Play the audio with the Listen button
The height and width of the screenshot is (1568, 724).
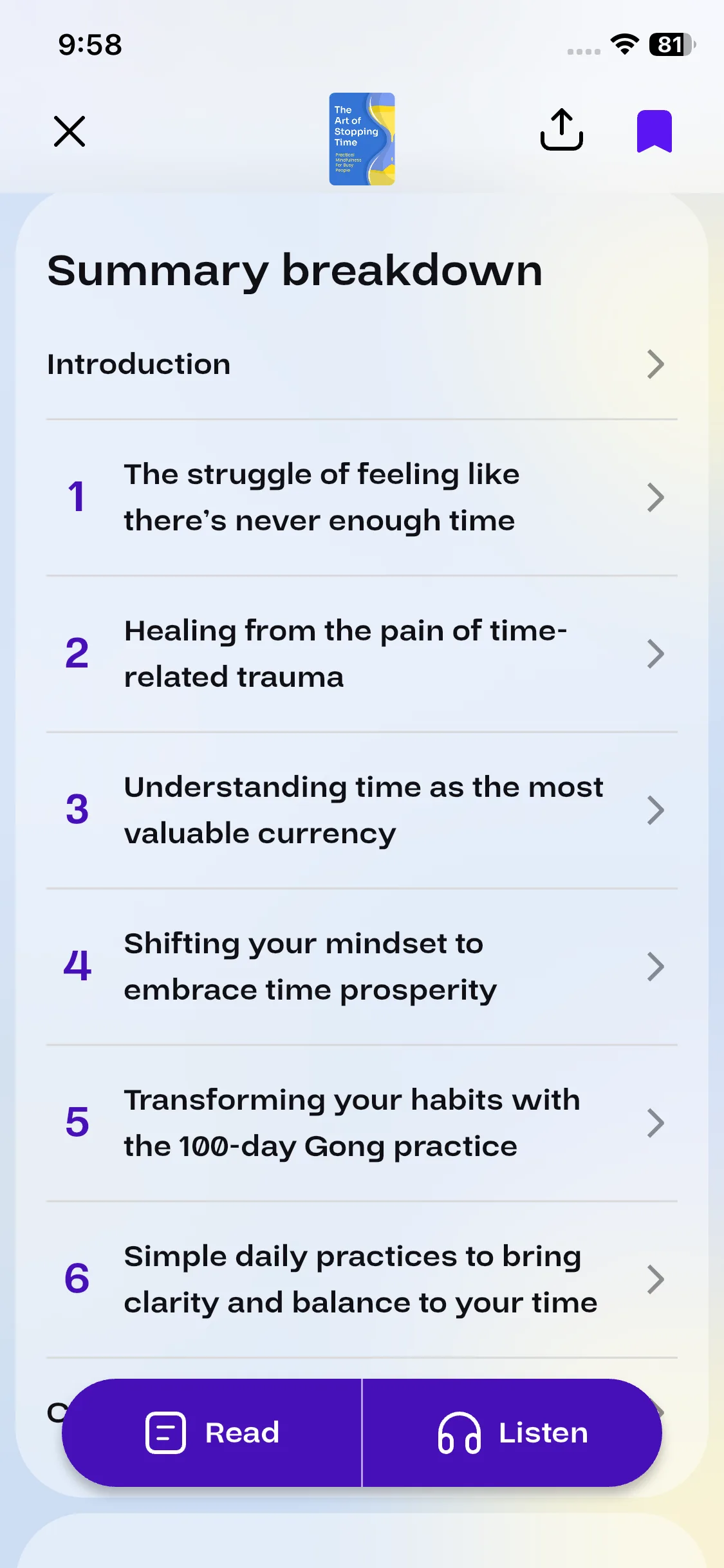click(512, 1433)
